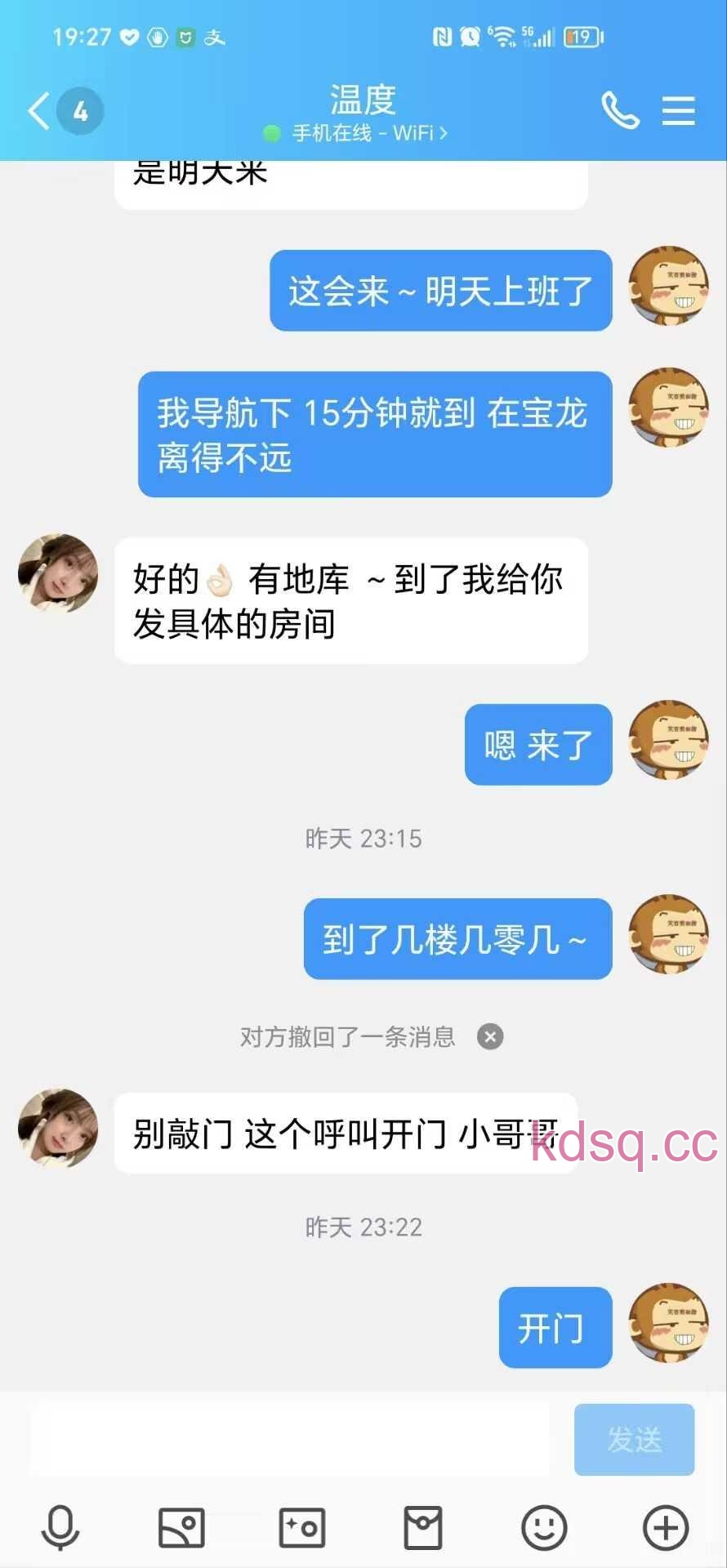Expand more options with plus icon
This screenshot has height=1568, width=727.
[x=666, y=1527]
